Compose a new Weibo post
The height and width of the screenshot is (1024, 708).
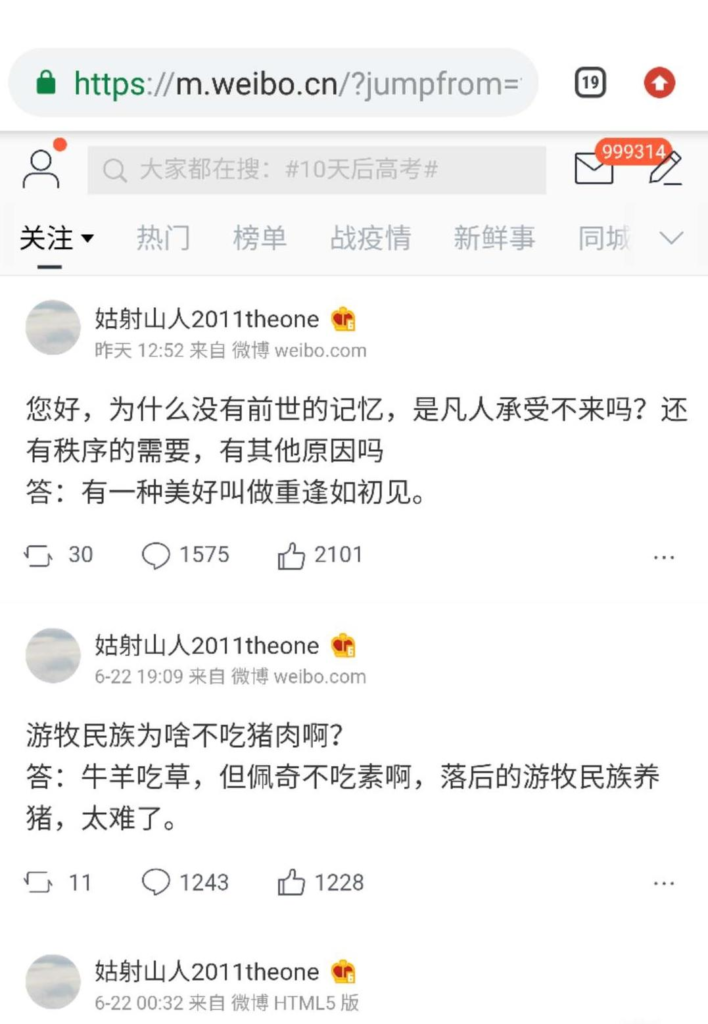point(665,169)
